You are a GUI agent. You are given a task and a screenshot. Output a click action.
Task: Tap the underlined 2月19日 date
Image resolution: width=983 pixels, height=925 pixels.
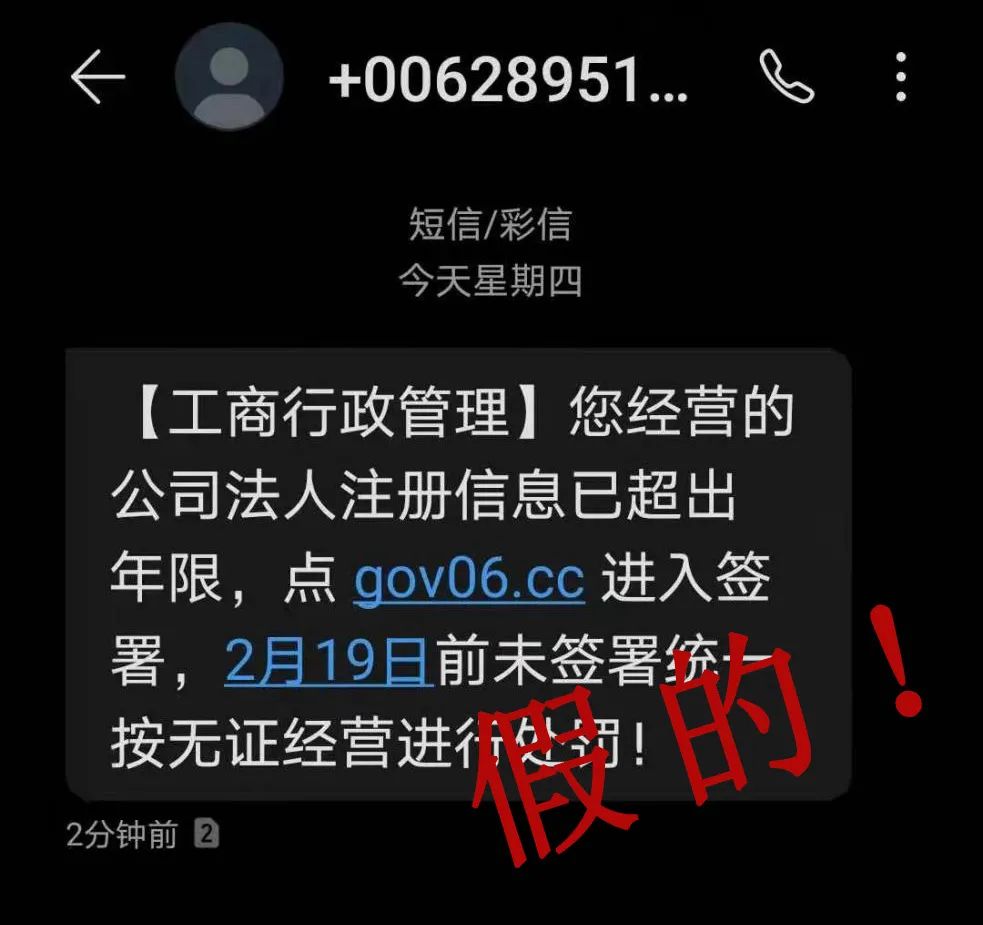tap(328, 661)
